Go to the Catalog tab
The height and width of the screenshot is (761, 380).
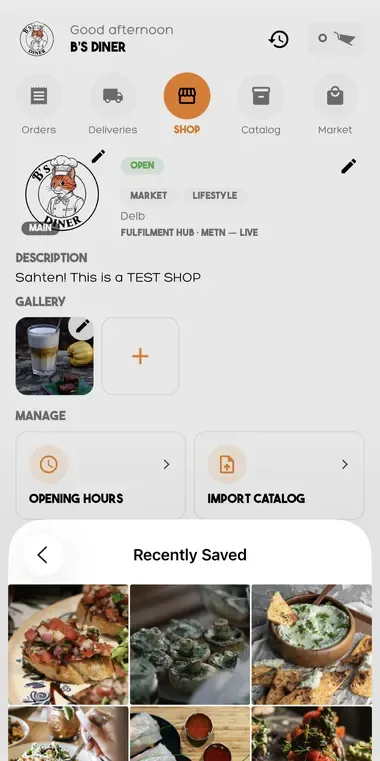pyautogui.click(x=261, y=104)
